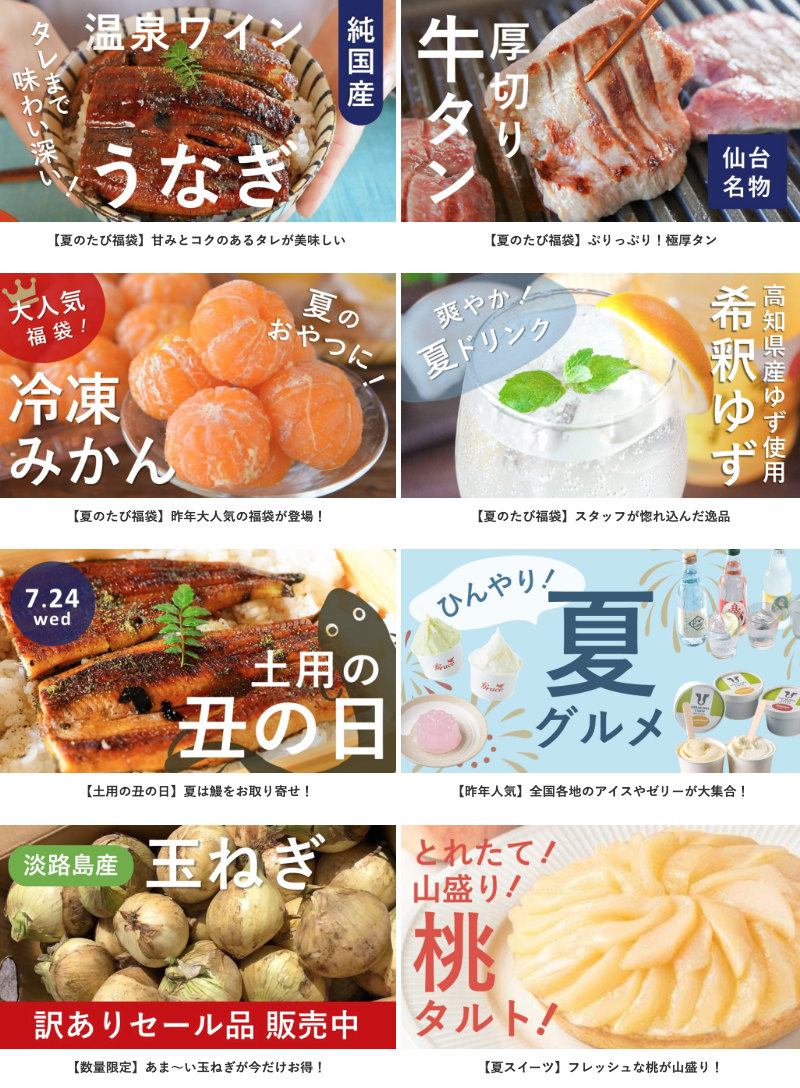Open the 希釈ゆず summer drink banner
Viewport: 800px width, 1088px height.
coord(600,385)
